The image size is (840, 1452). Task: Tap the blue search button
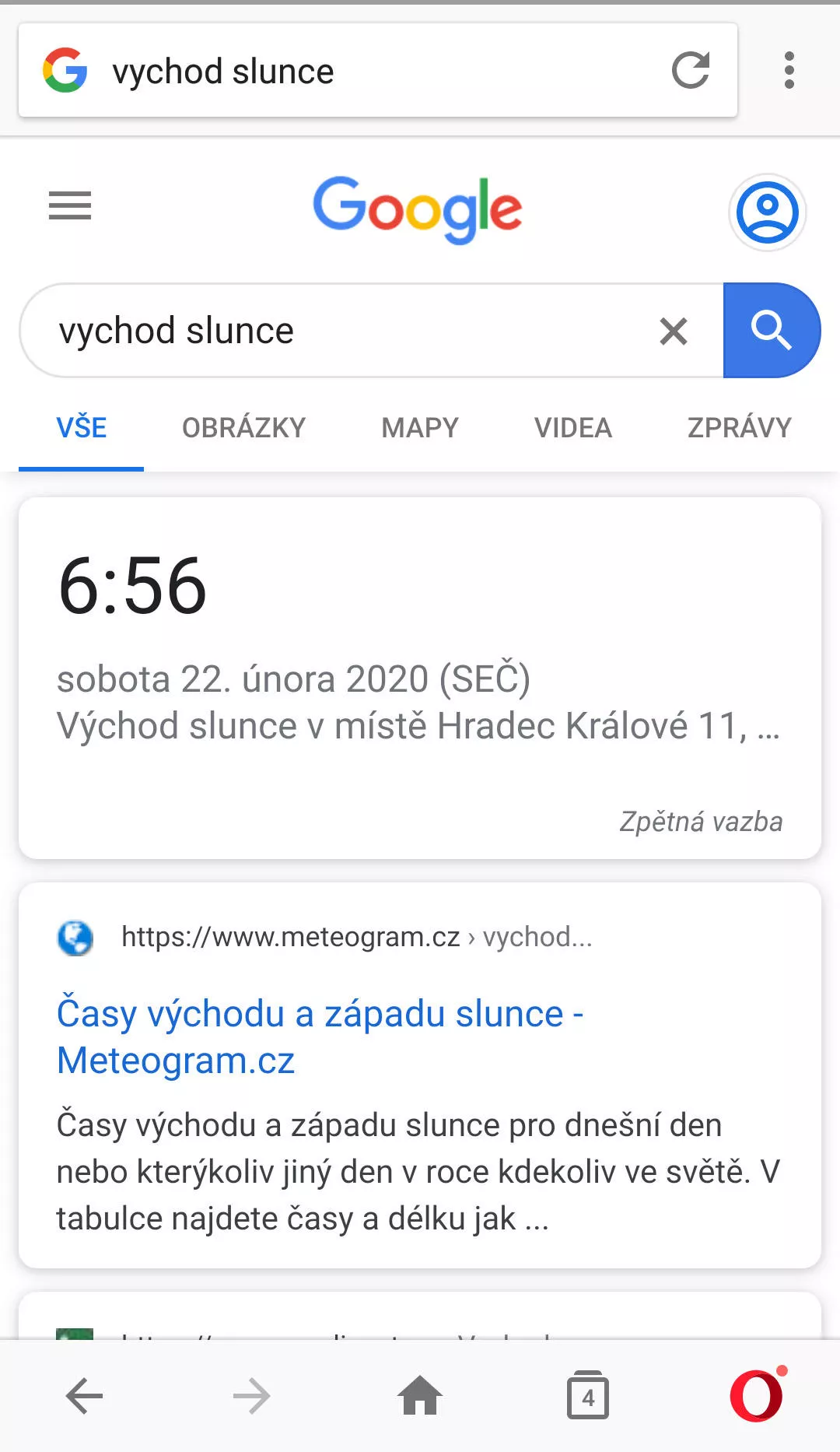[771, 331]
